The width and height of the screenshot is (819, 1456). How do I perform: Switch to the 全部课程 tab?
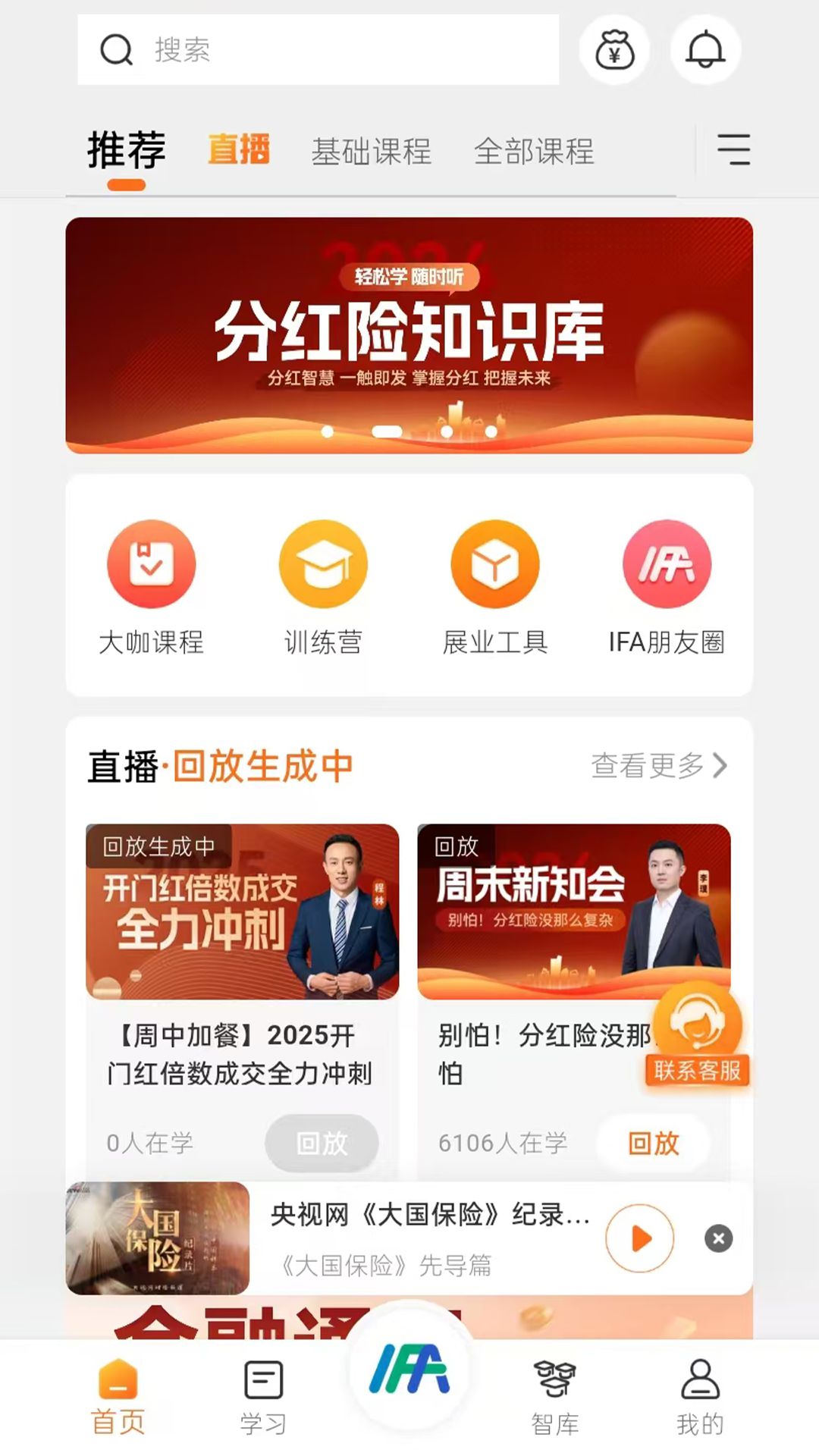(x=534, y=151)
